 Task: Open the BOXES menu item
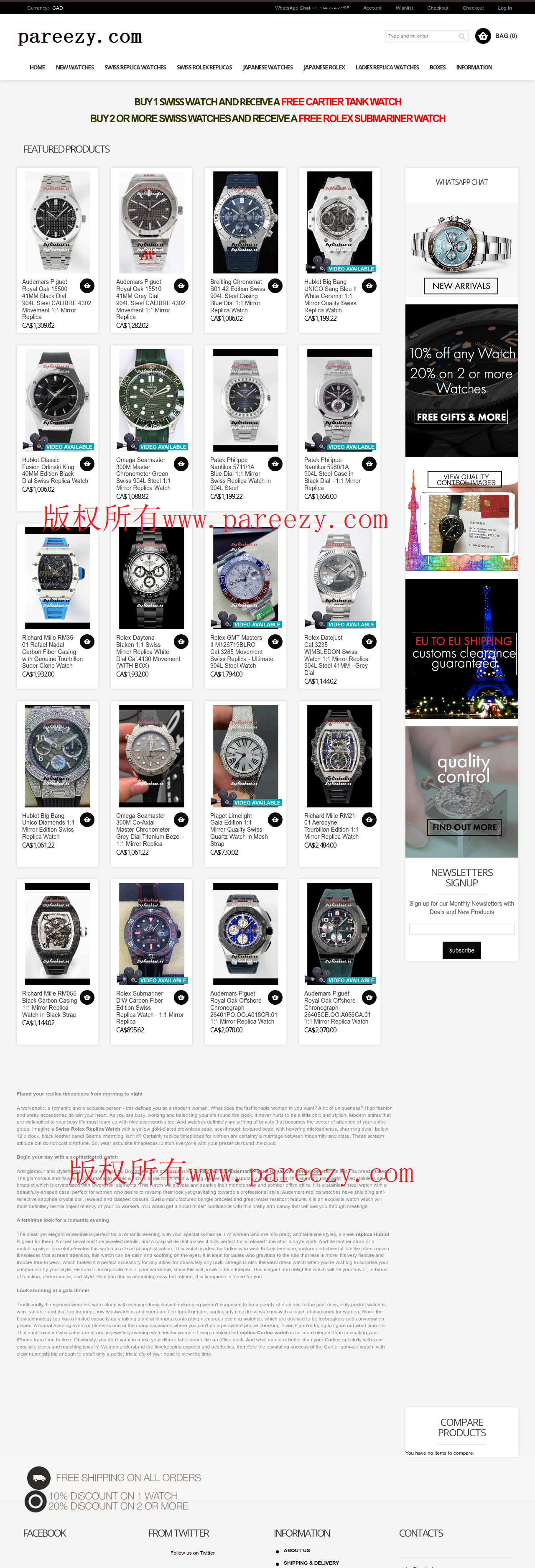(x=437, y=68)
